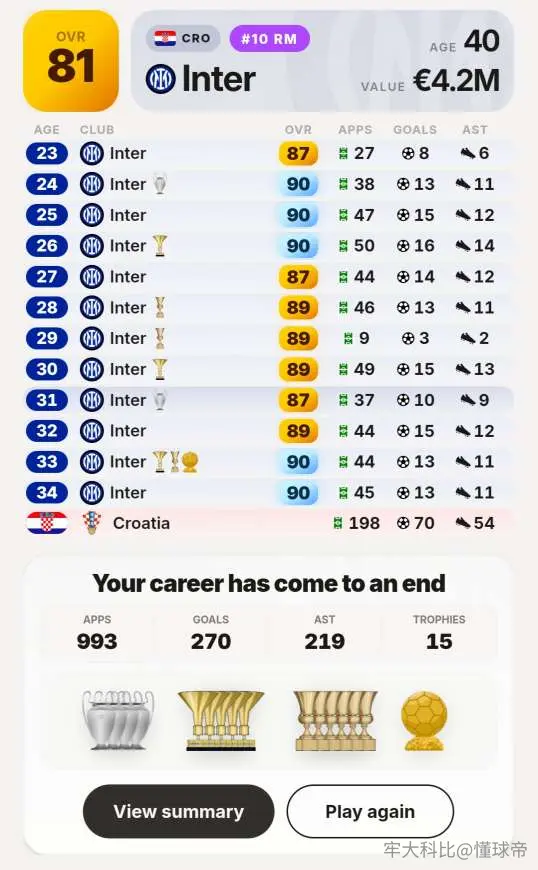The width and height of the screenshot is (538, 870).
Task: Start over with Play again
Action: point(370,811)
